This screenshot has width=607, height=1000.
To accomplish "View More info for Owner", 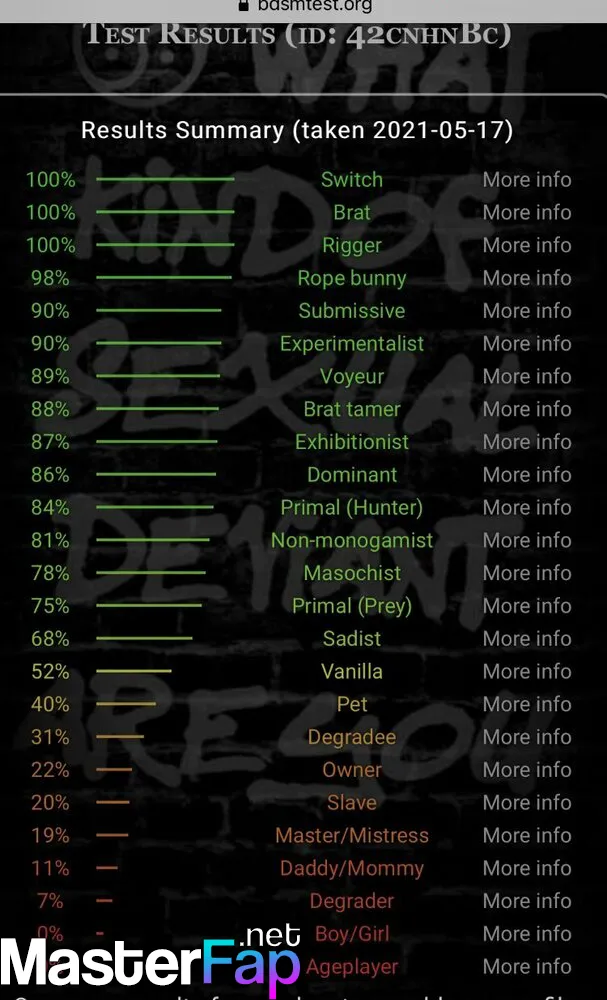I will [x=527, y=770].
